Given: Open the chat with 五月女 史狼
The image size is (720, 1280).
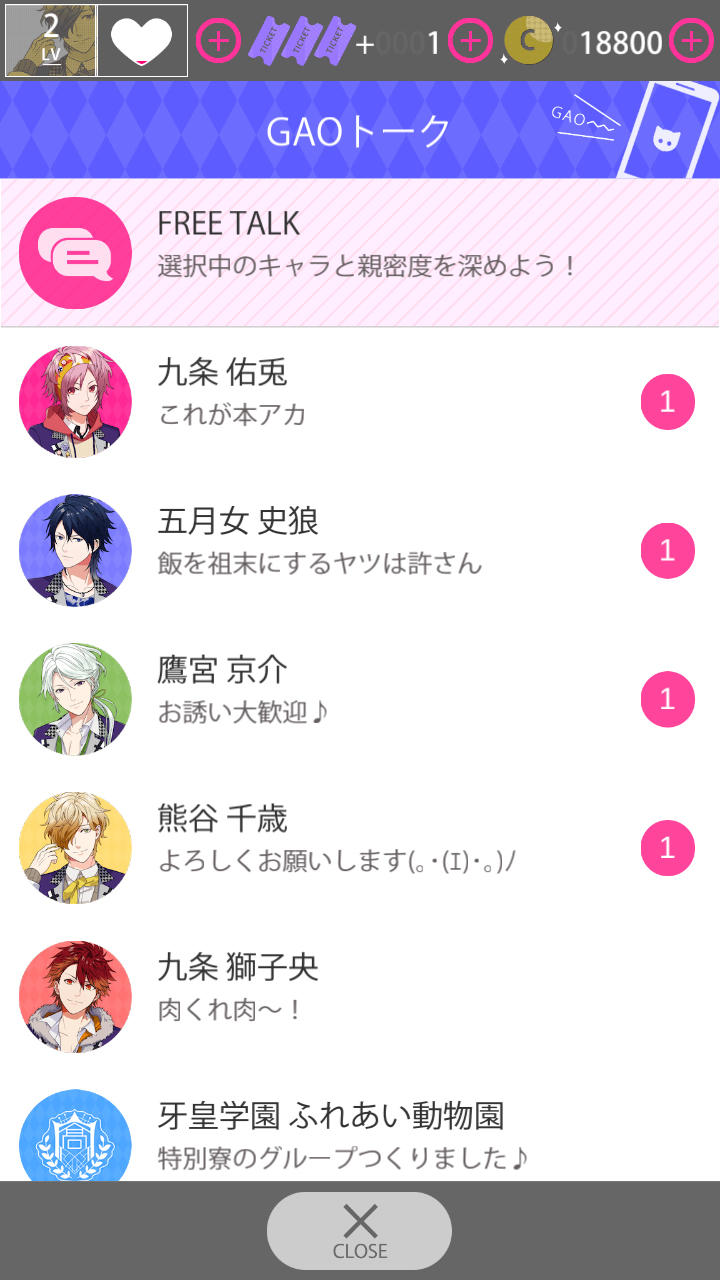Looking at the screenshot, I should (360, 549).
